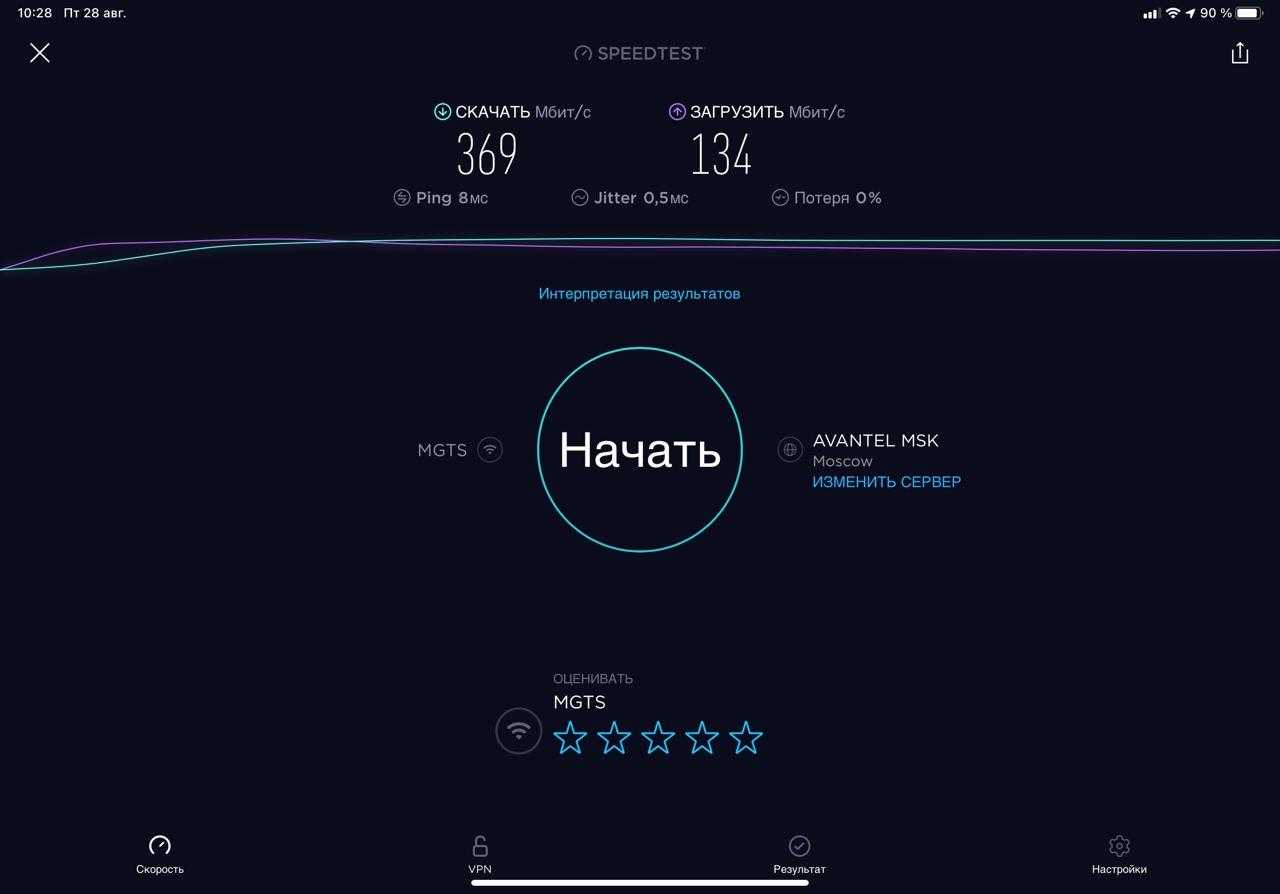The width and height of the screenshot is (1280, 894).
Task: Give MGTS a five-star rating
Action: point(746,738)
